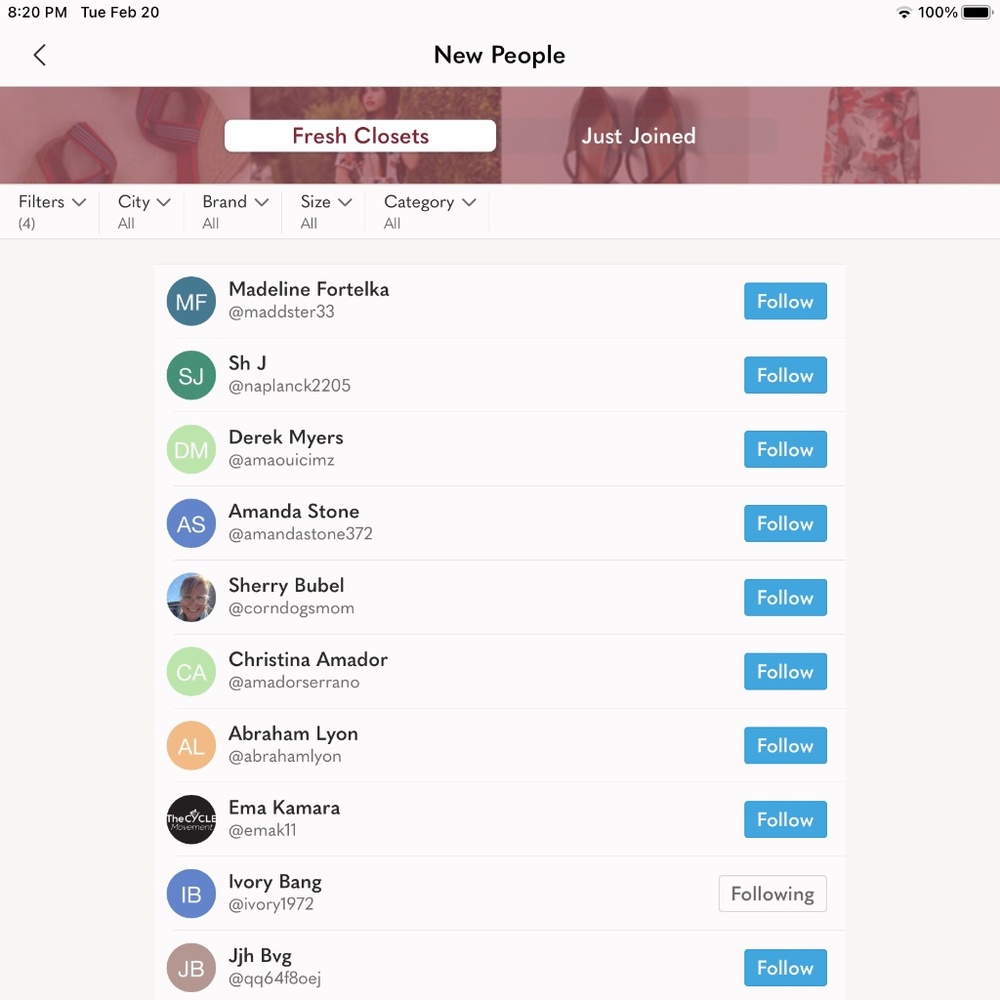Follow Christina Amador
The width and height of the screenshot is (1000, 1000).
[785, 671]
